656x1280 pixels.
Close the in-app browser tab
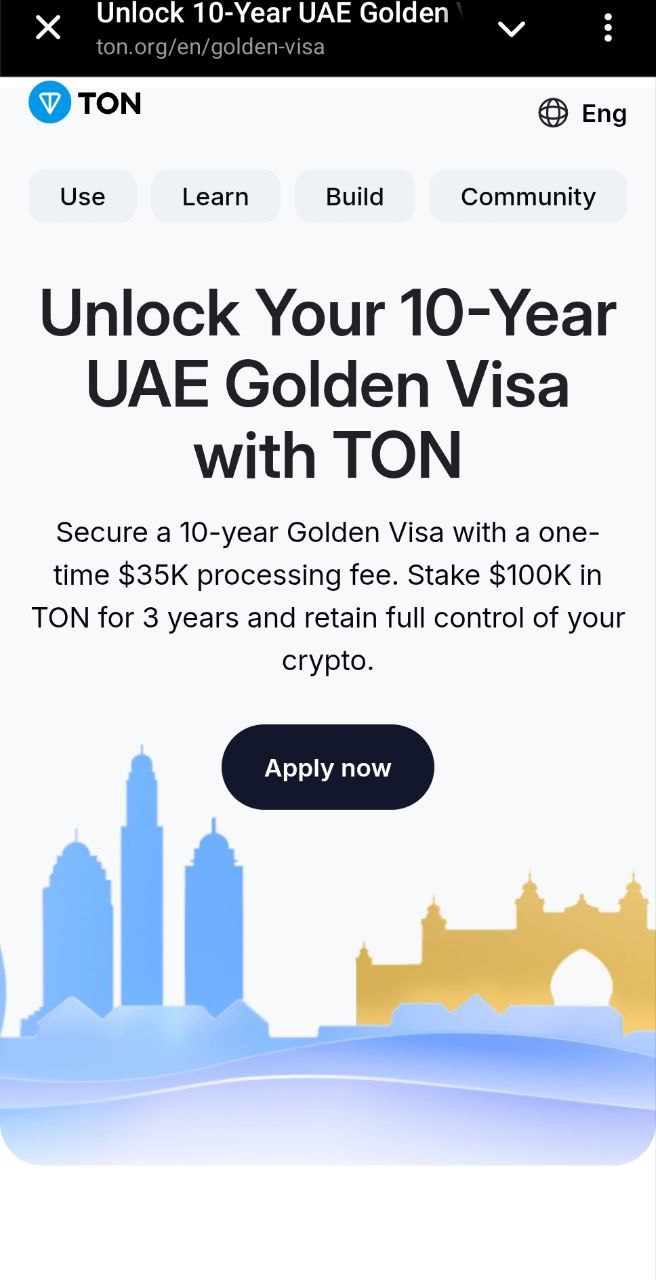48,28
